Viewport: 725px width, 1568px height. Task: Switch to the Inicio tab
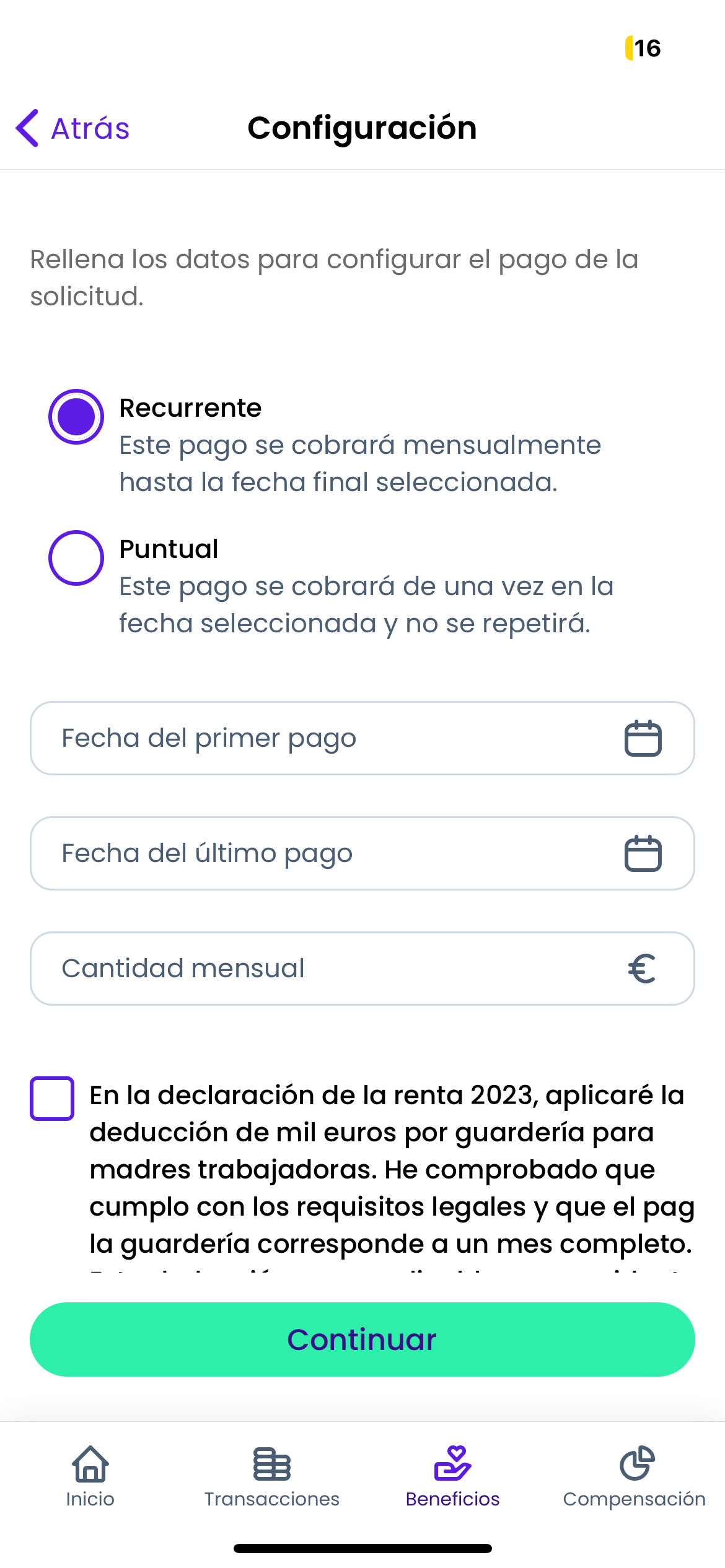(x=90, y=1476)
